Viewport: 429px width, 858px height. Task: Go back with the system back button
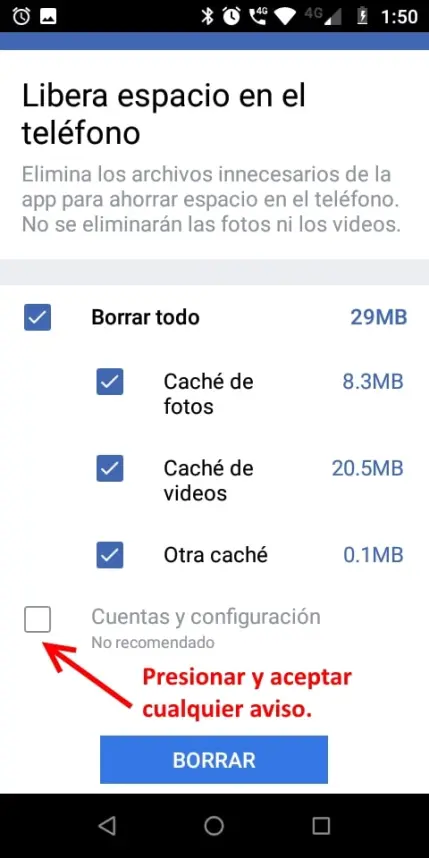pyautogui.click(x=107, y=825)
